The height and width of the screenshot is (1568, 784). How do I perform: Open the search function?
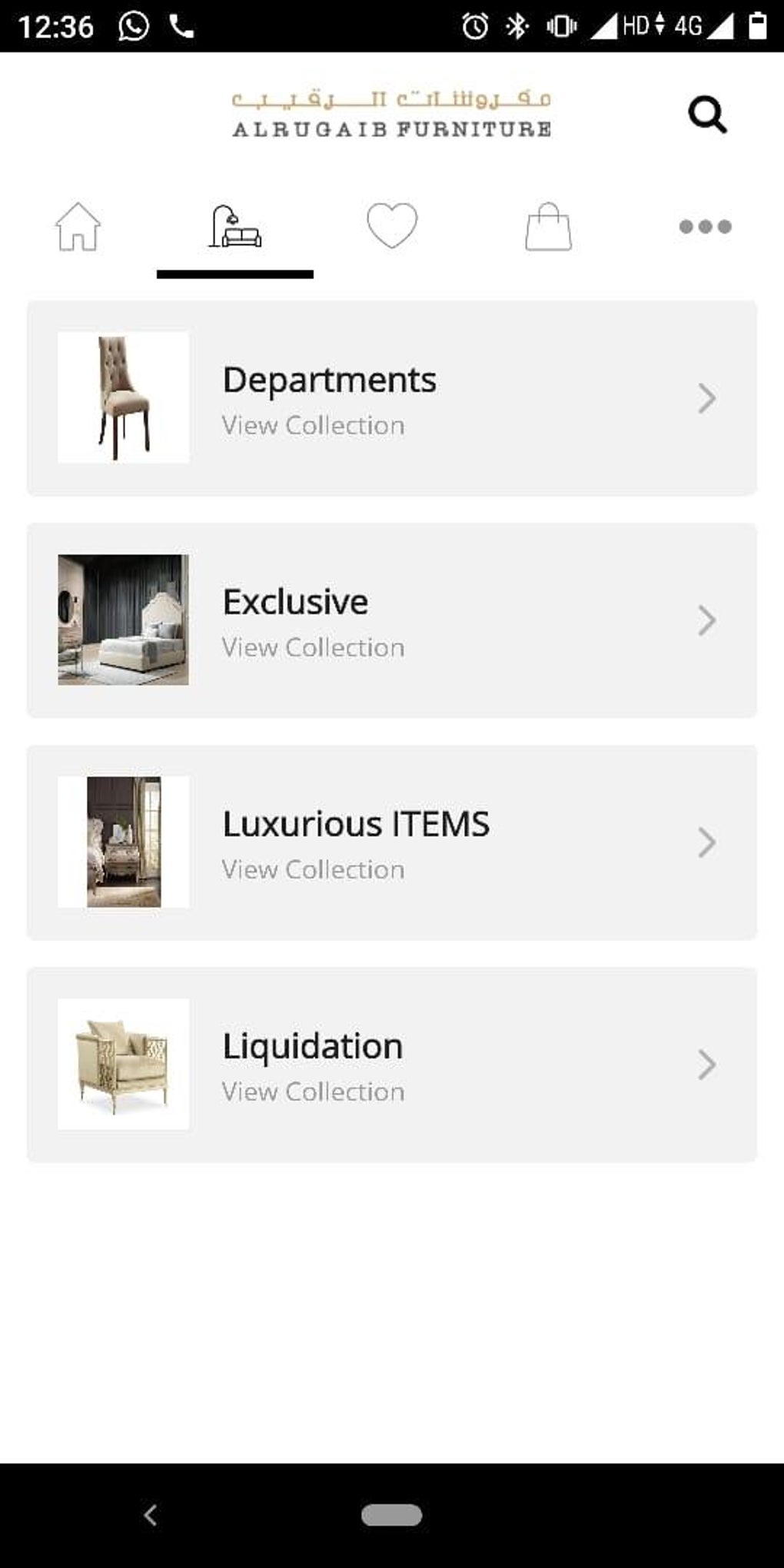(x=706, y=113)
